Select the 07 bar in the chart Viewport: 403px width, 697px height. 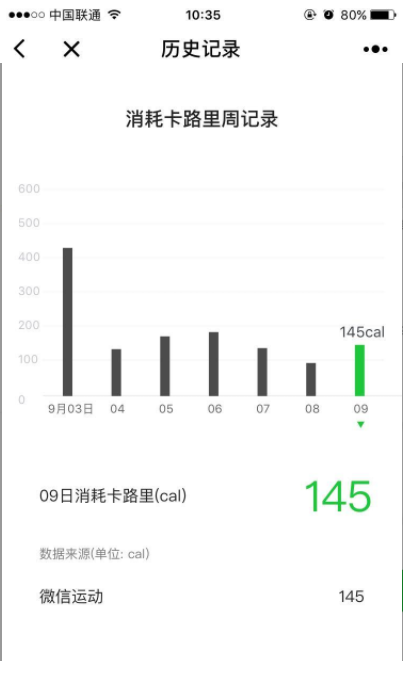pos(262,372)
